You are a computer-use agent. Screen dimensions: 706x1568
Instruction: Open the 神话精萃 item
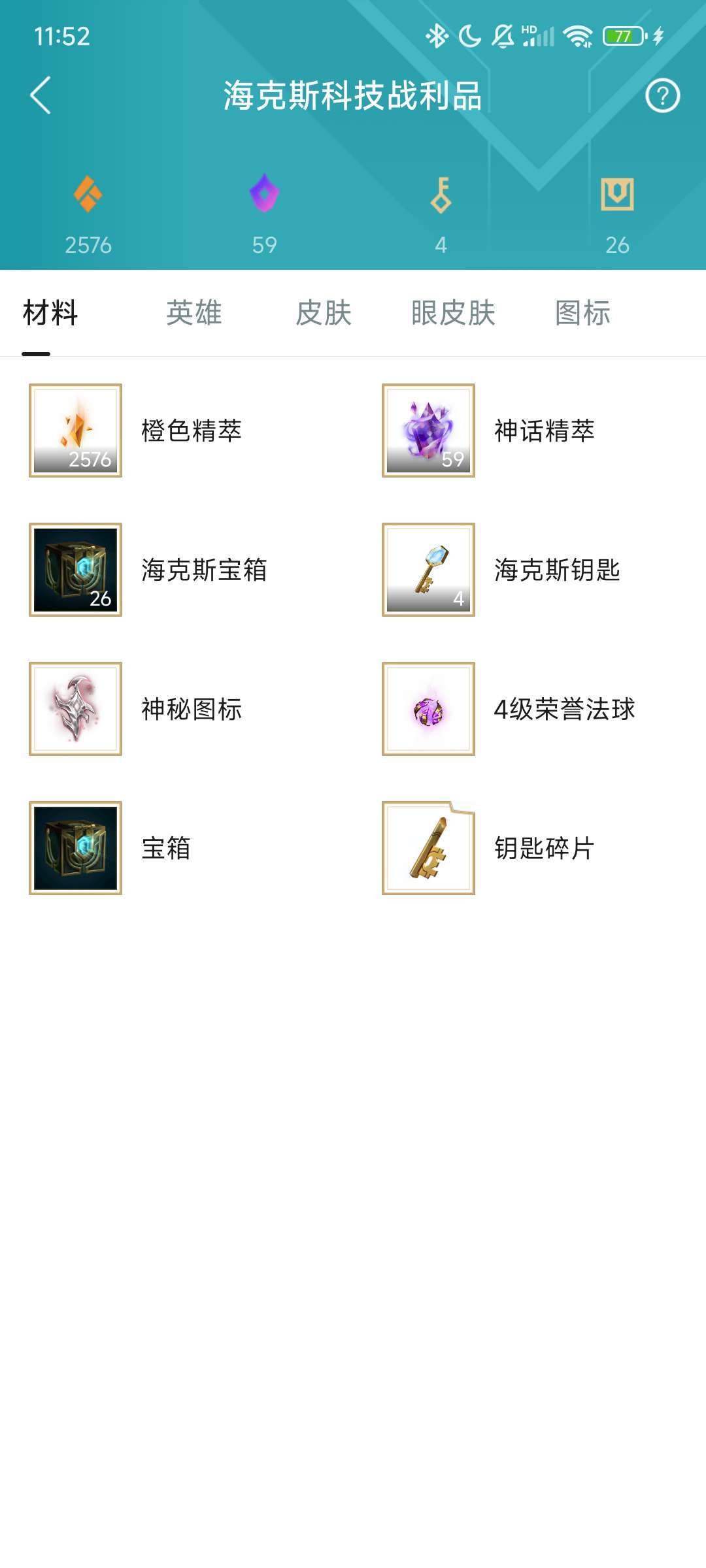(x=429, y=431)
